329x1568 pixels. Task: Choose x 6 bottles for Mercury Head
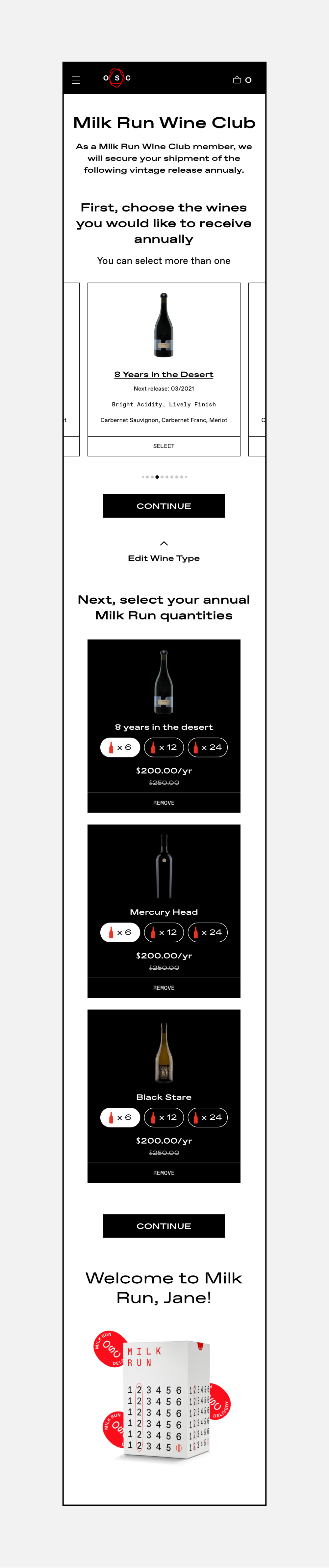click(120, 932)
